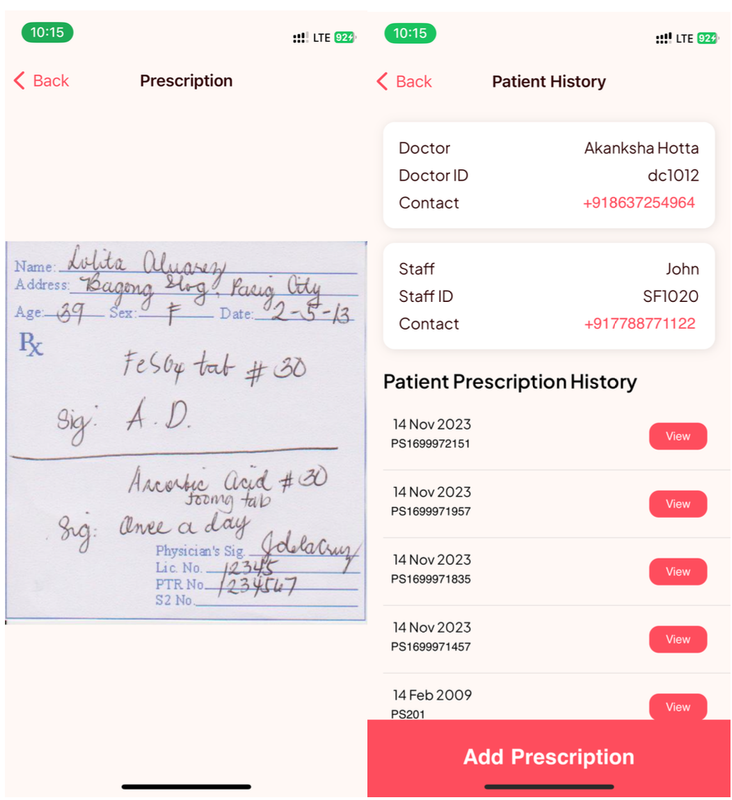The height and width of the screenshot is (800, 732).
Task: Tap the Add Prescription button
Action: coord(549,757)
